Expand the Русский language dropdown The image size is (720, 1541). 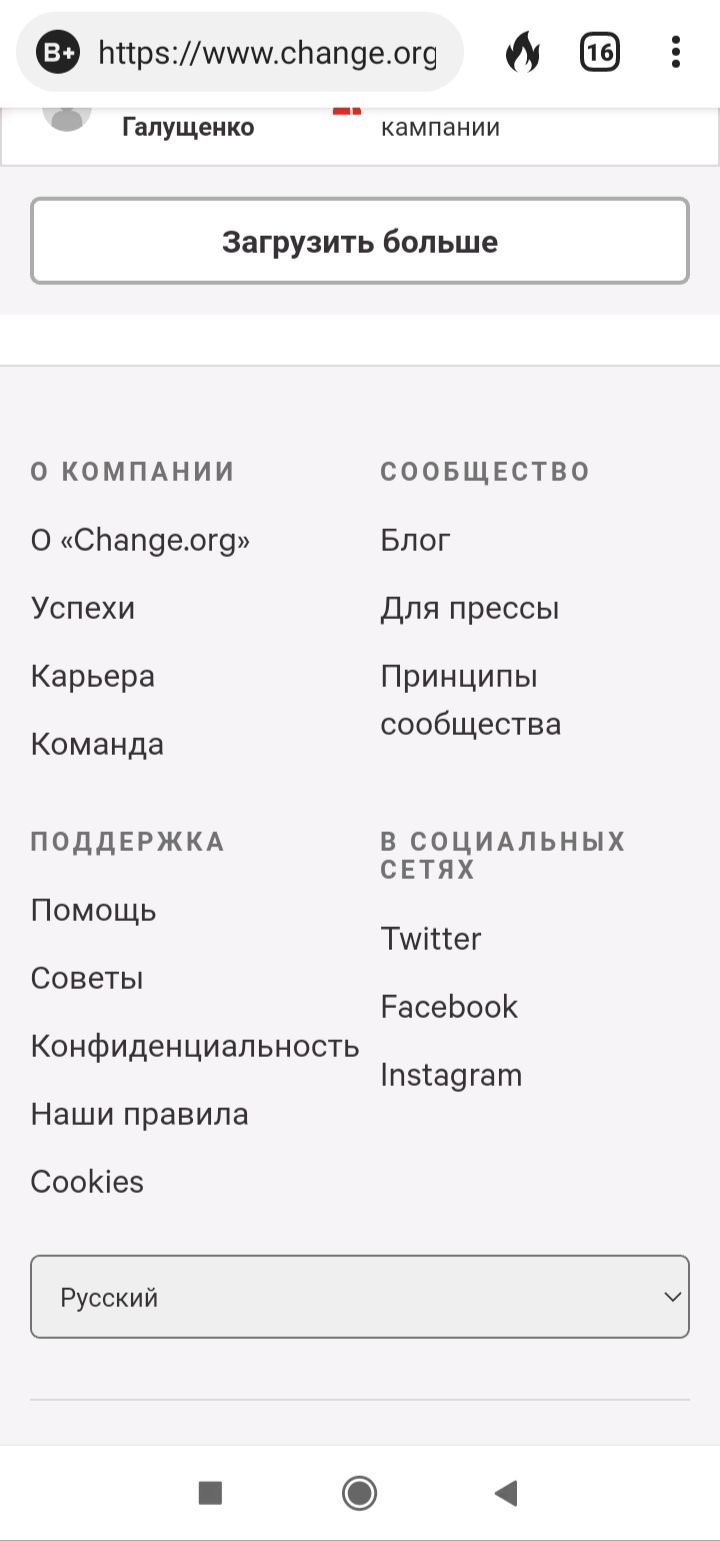360,1297
